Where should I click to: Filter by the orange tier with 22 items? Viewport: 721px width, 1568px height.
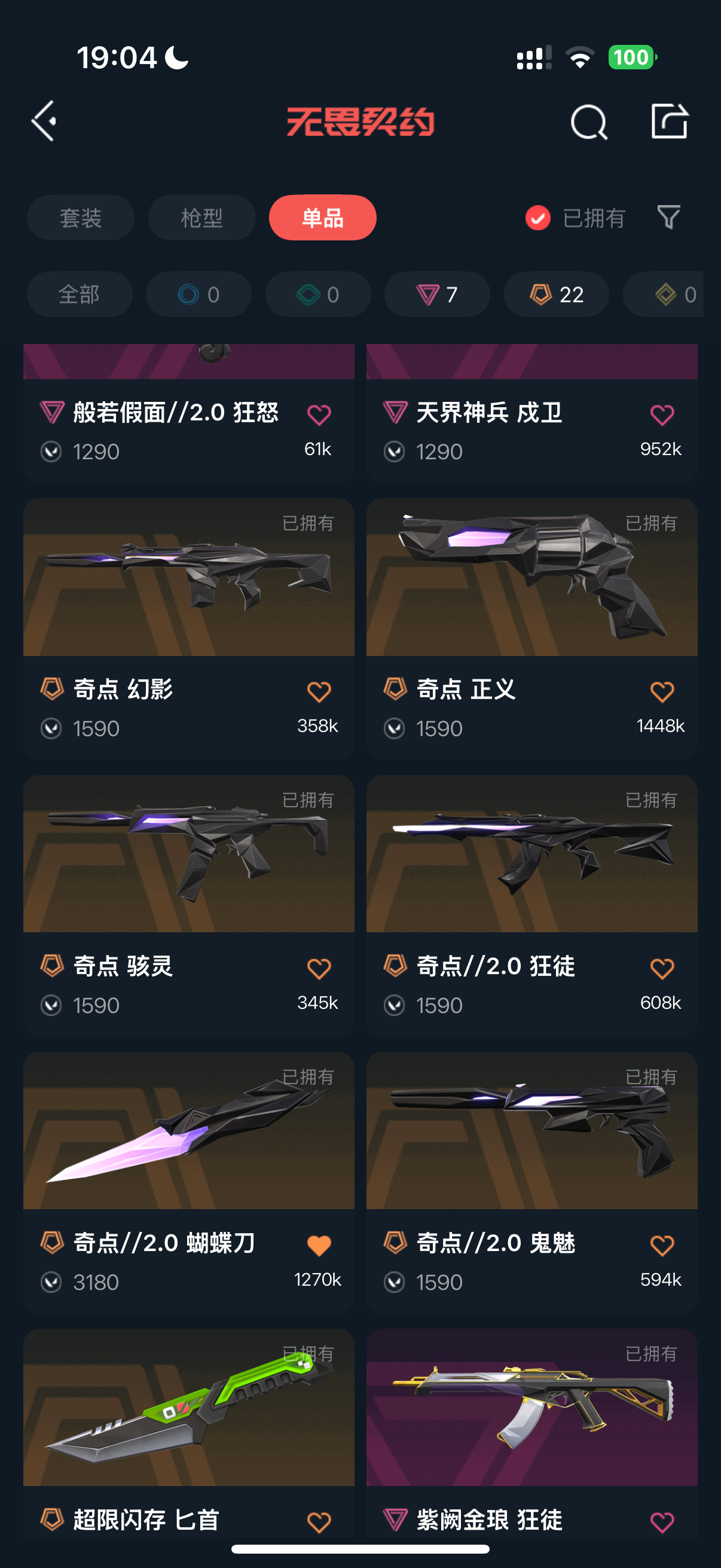pos(556,295)
